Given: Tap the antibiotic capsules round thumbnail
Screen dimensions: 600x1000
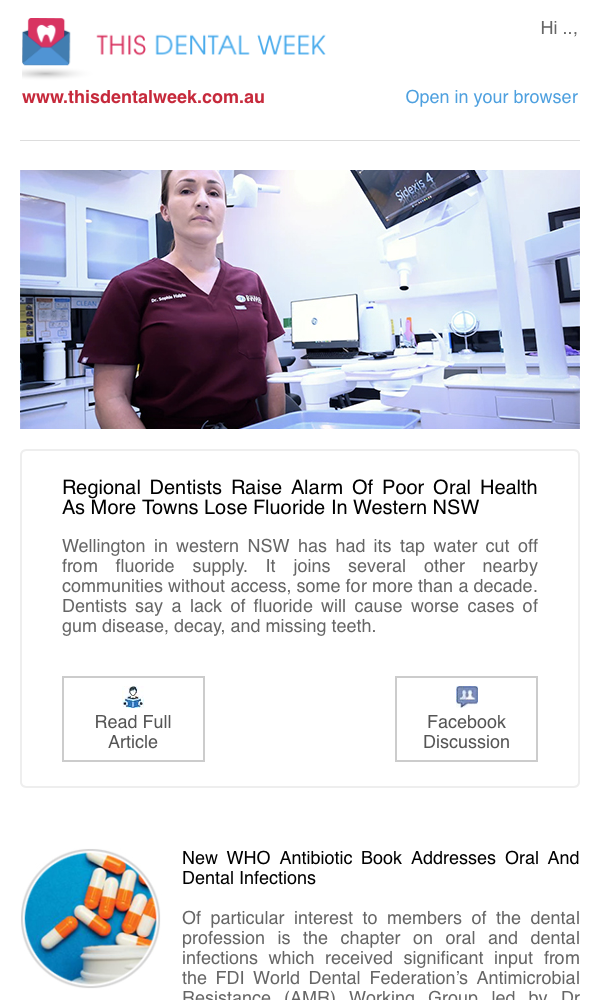Looking at the screenshot, I should [91, 918].
